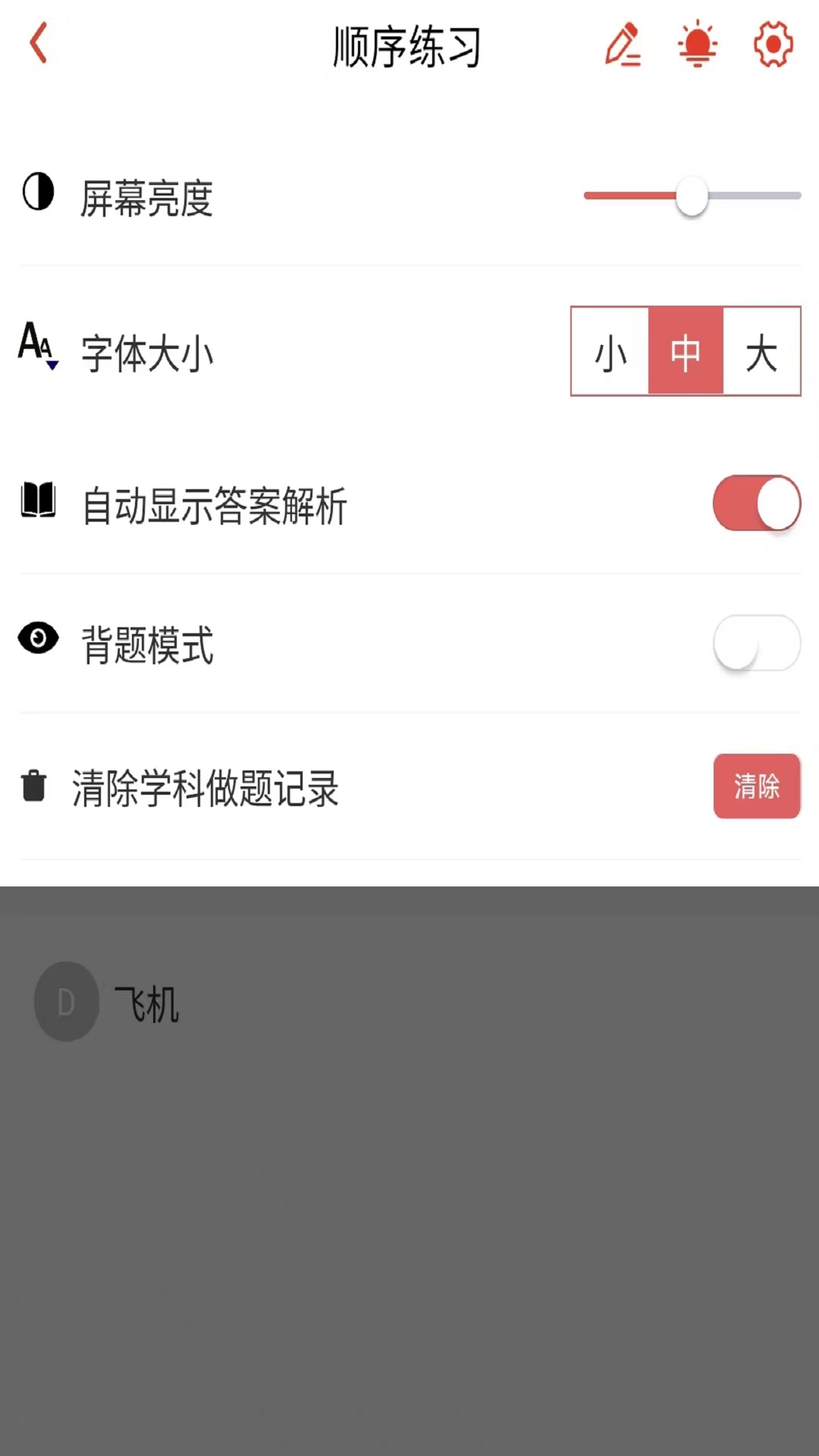The width and height of the screenshot is (819, 1456).
Task: Click the back chevron in top left
Action: pos(38,43)
